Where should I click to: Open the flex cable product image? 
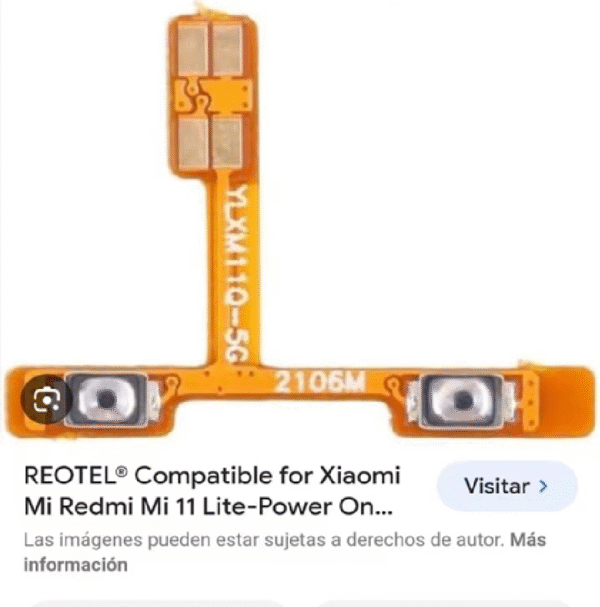point(300,230)
